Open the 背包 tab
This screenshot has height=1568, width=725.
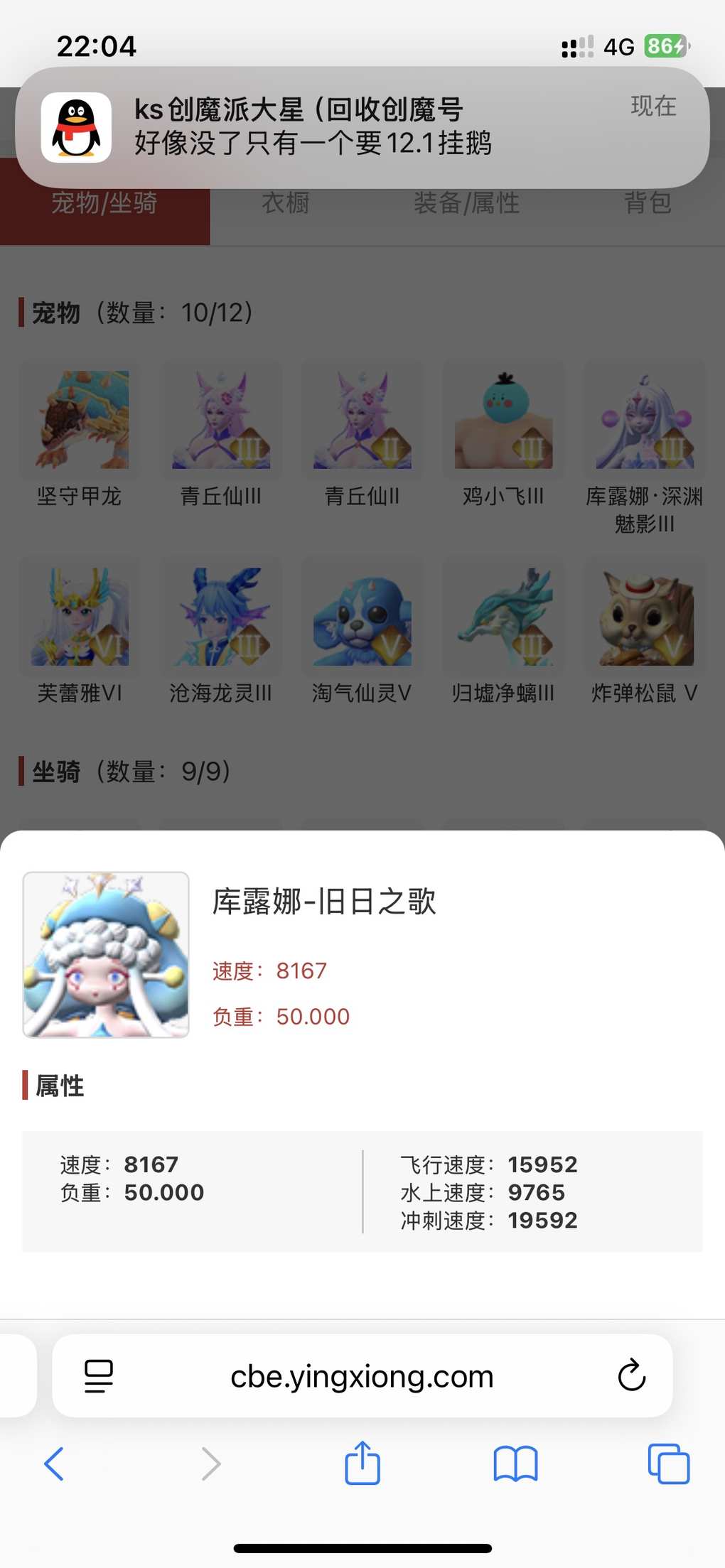tap(648, 203)
